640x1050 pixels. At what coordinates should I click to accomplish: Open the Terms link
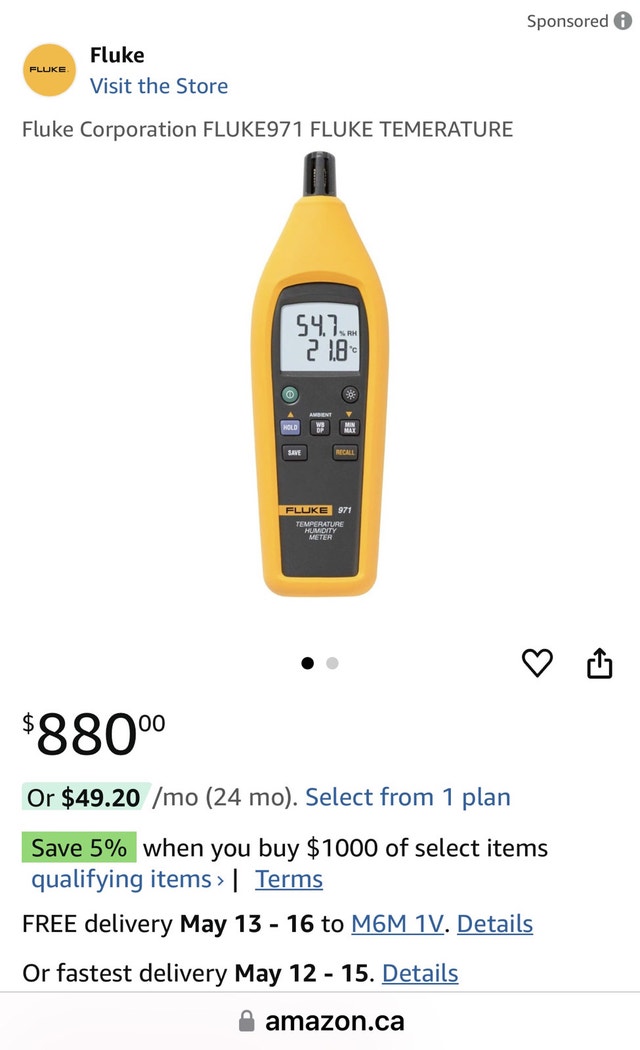289,880
